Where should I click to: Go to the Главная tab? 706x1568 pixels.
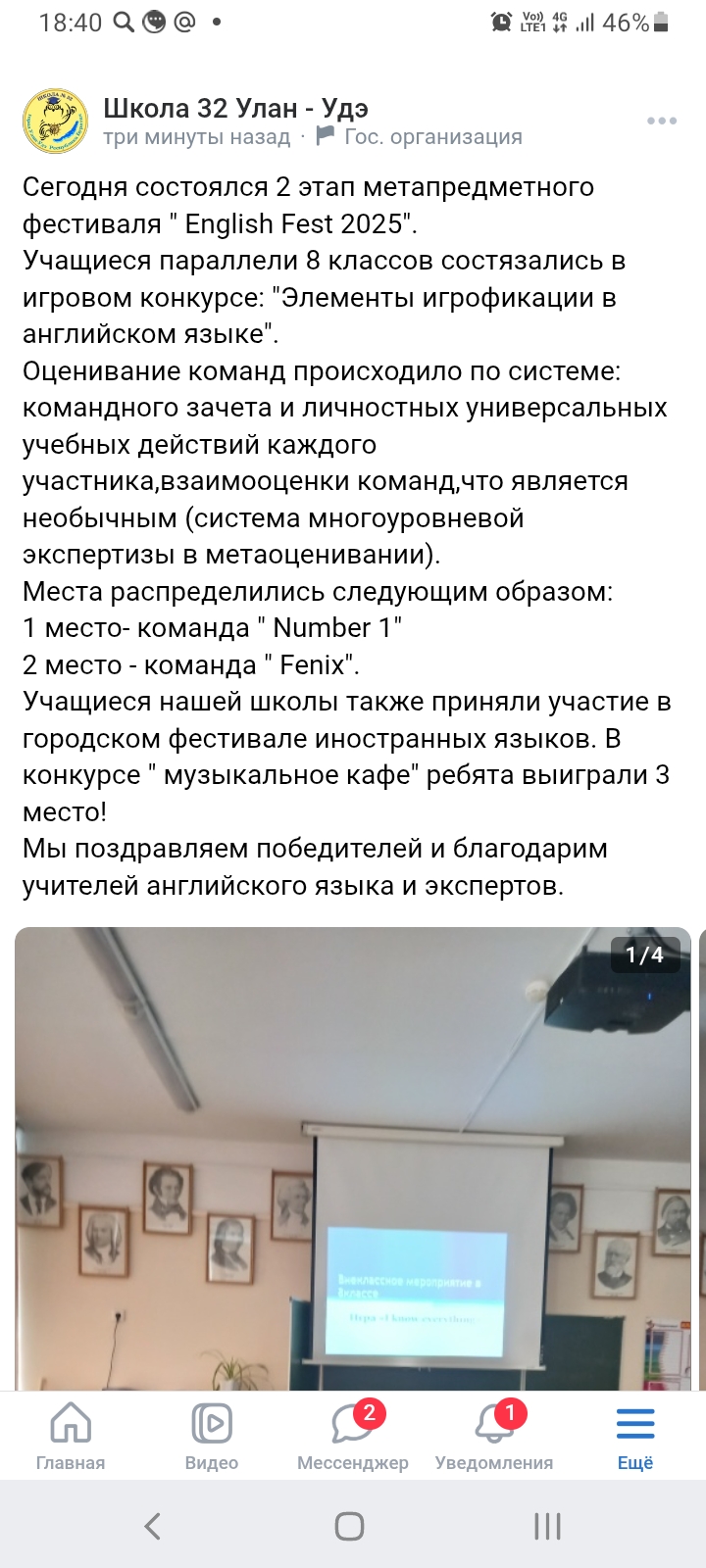click(x=71, y=1436)
